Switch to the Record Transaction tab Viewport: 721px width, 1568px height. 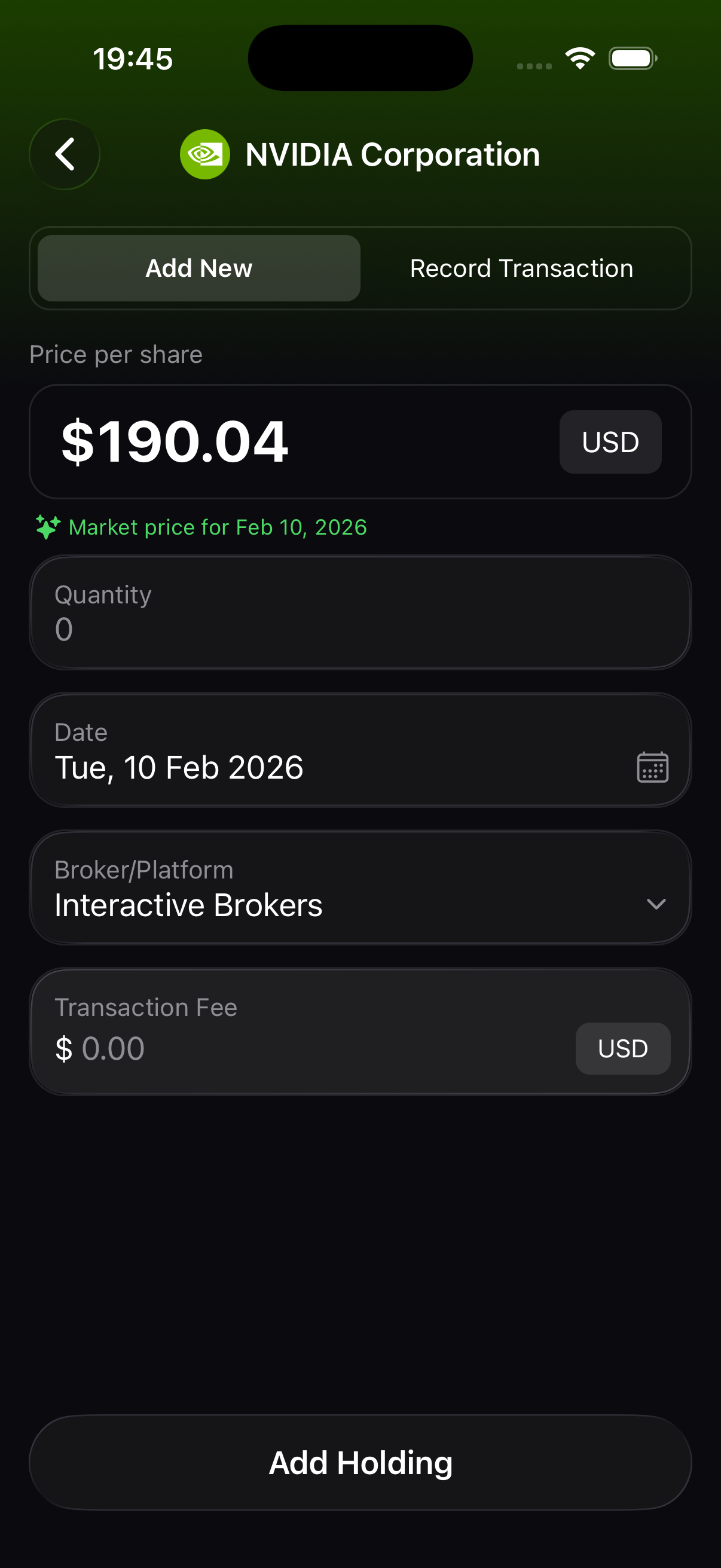click(x=521, y=268)
